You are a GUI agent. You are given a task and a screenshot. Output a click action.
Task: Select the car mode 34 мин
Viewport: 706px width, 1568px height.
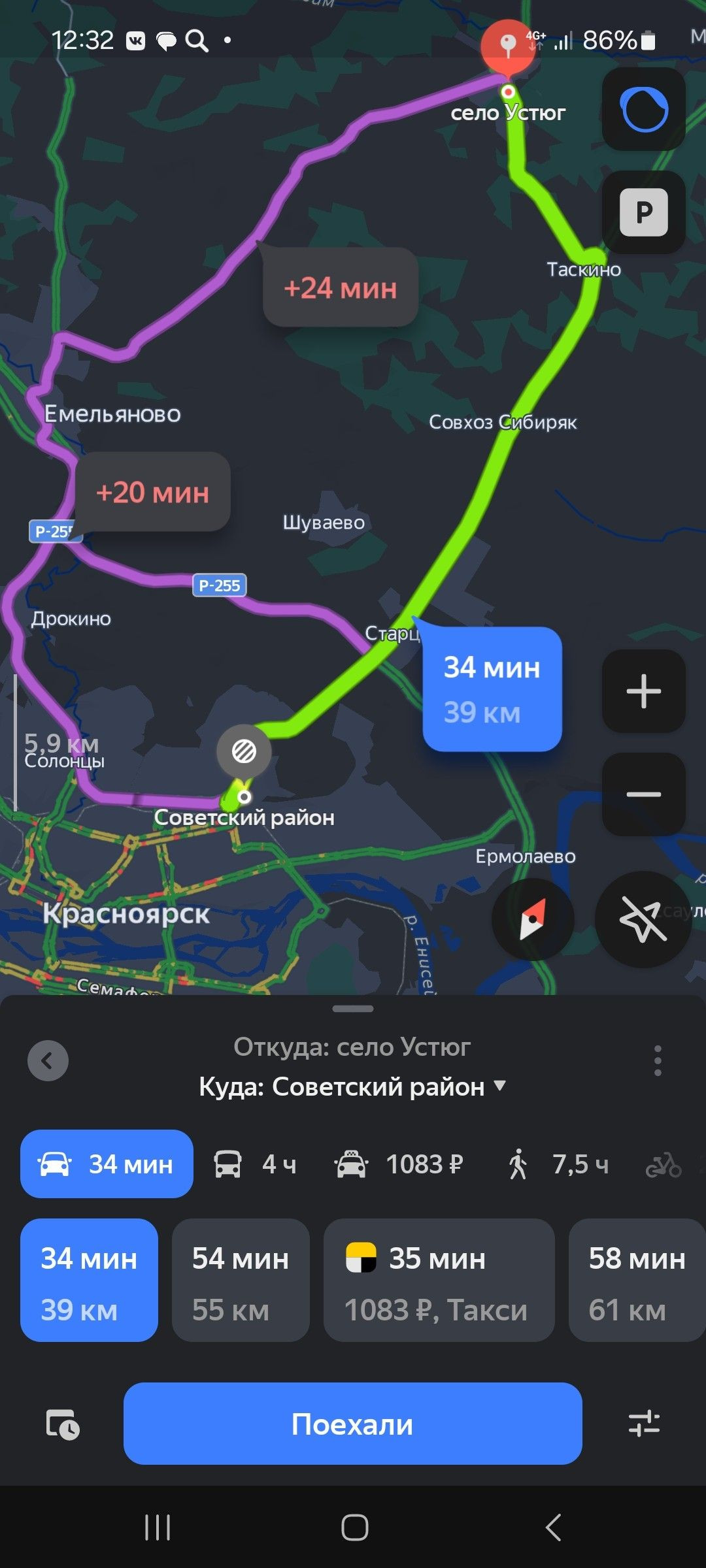click(107, 1164)
